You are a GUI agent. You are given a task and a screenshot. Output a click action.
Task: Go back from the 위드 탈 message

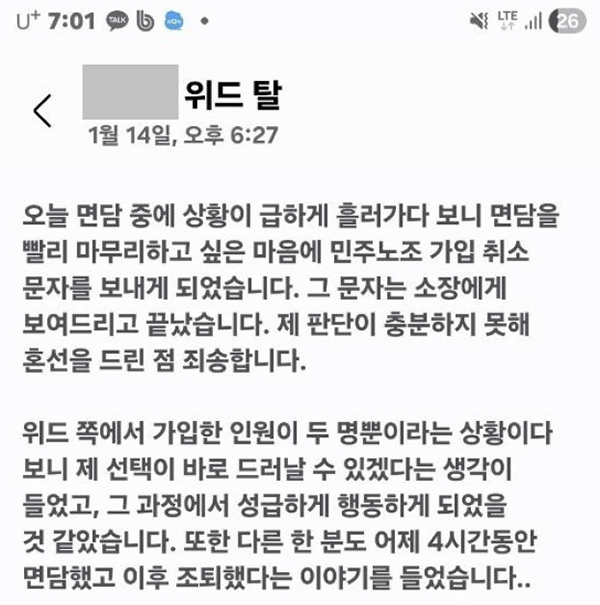click(42, 110)
